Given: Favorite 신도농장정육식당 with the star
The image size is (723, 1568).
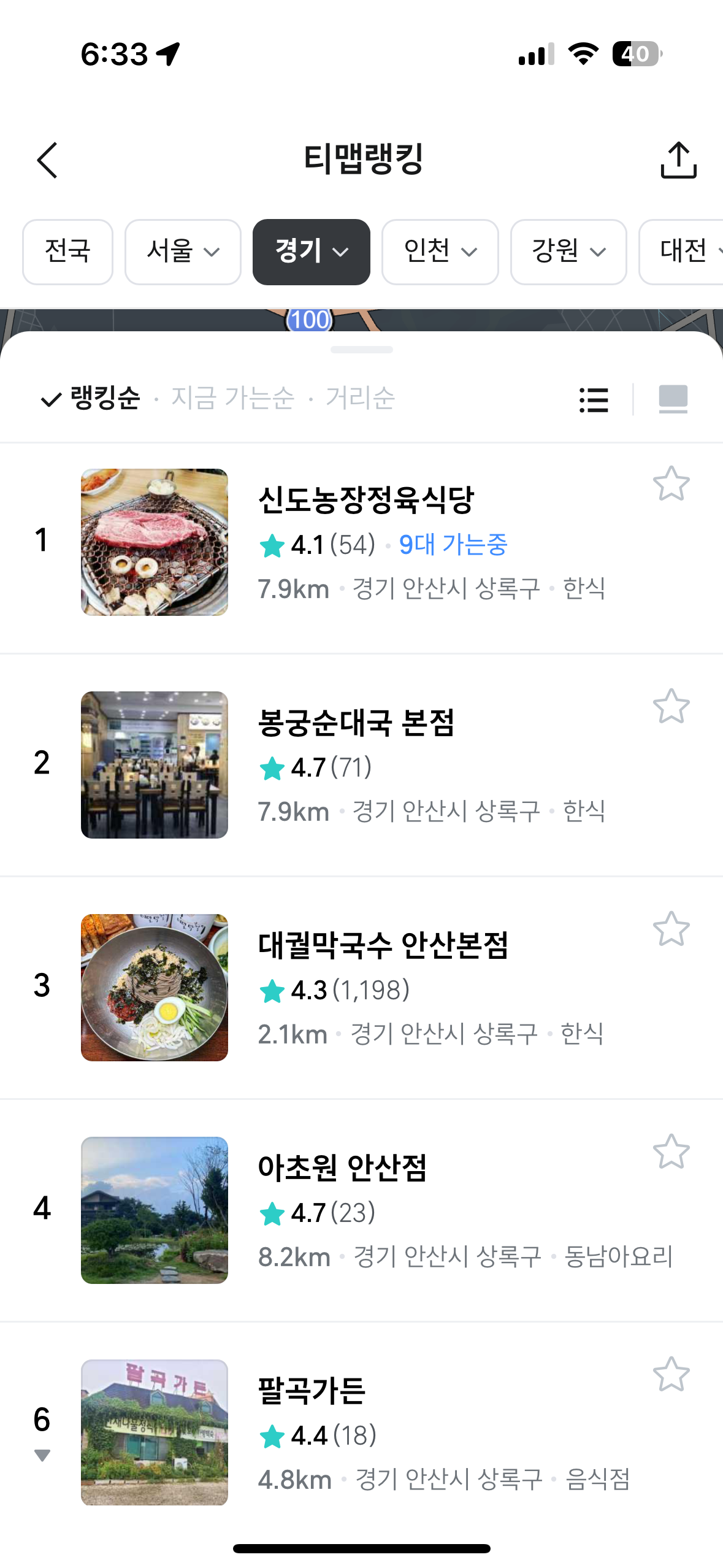Looking at the screenshot, I should click(x=671, y=484).
